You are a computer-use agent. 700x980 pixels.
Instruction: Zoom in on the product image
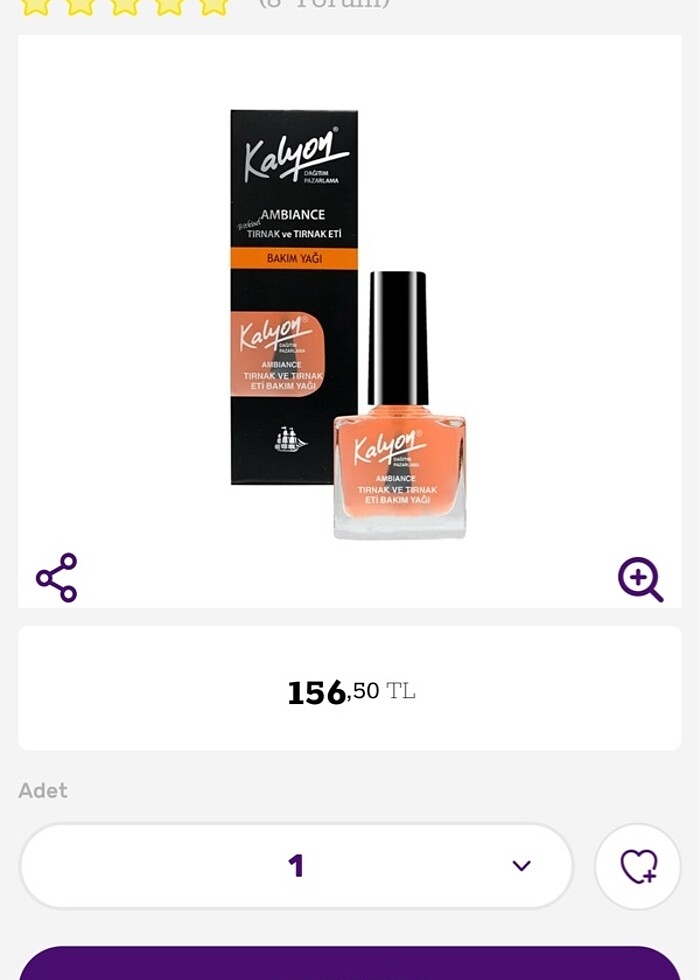pyautogui.click(x=640, y=579)
